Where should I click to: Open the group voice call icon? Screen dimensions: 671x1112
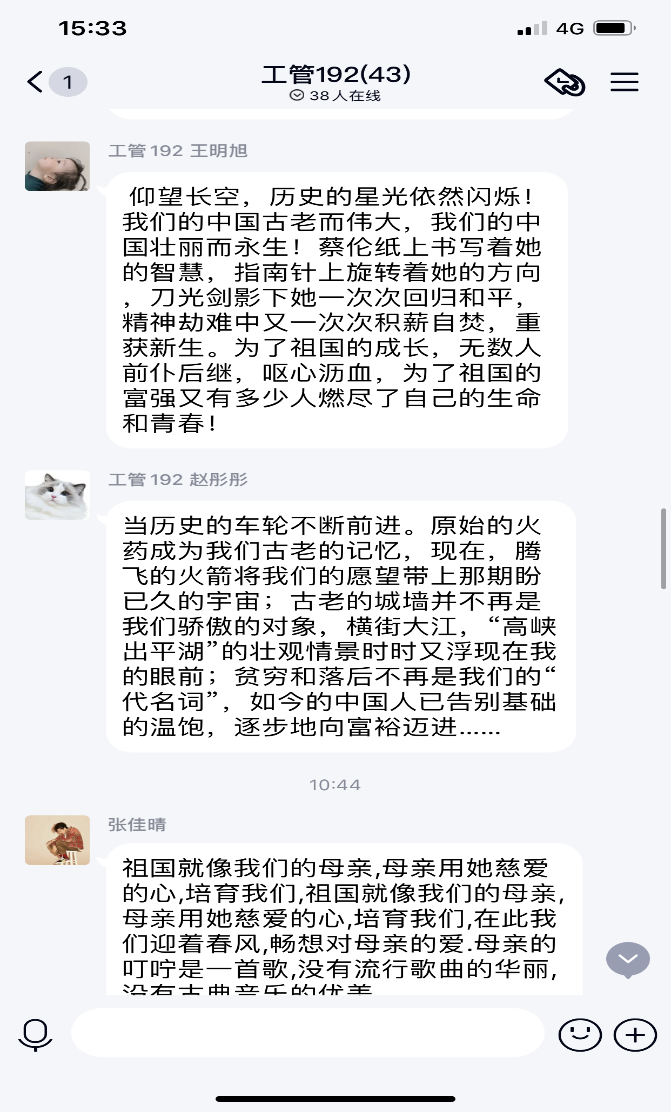tap(564, 82)
